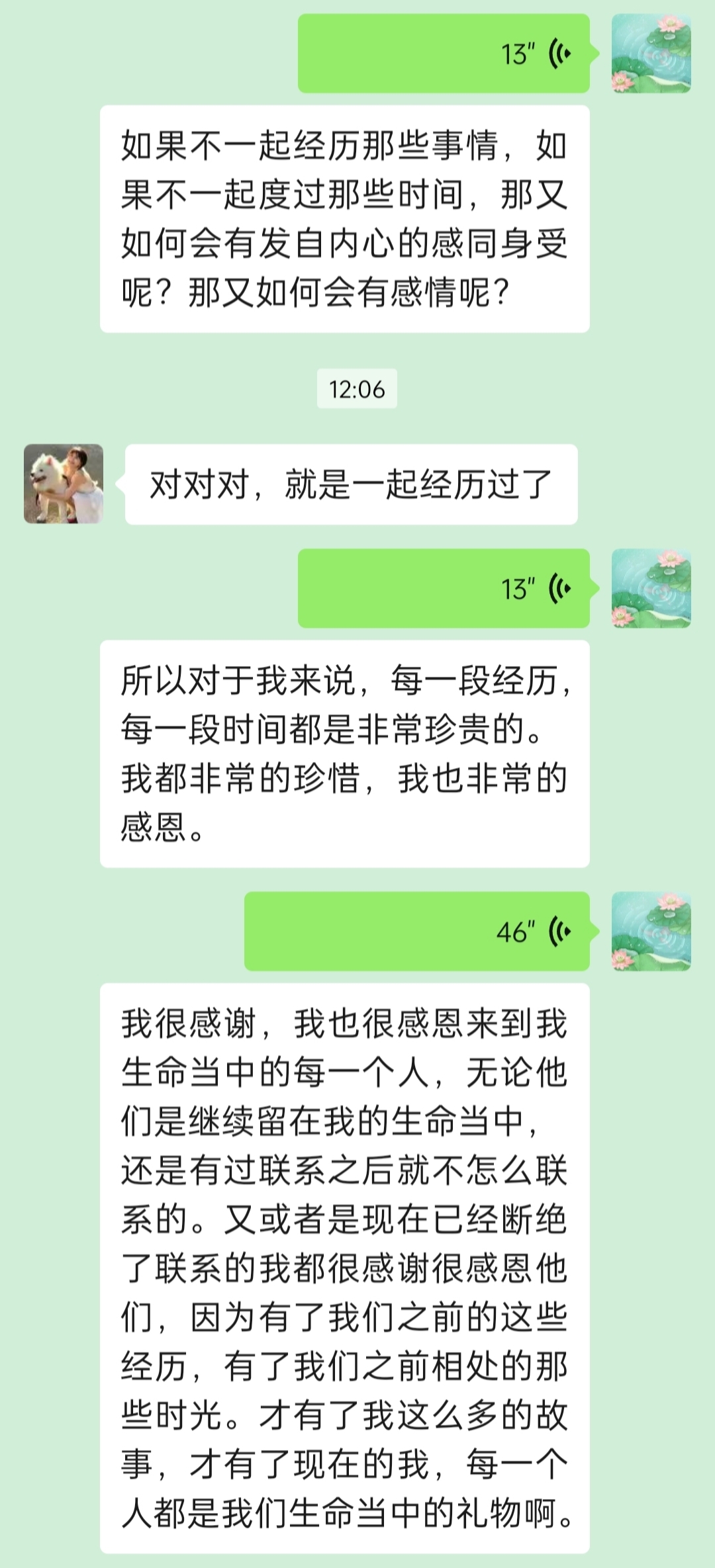
Task: Play the 13" voice message above "所以对于我来说"
Action: 444,588
